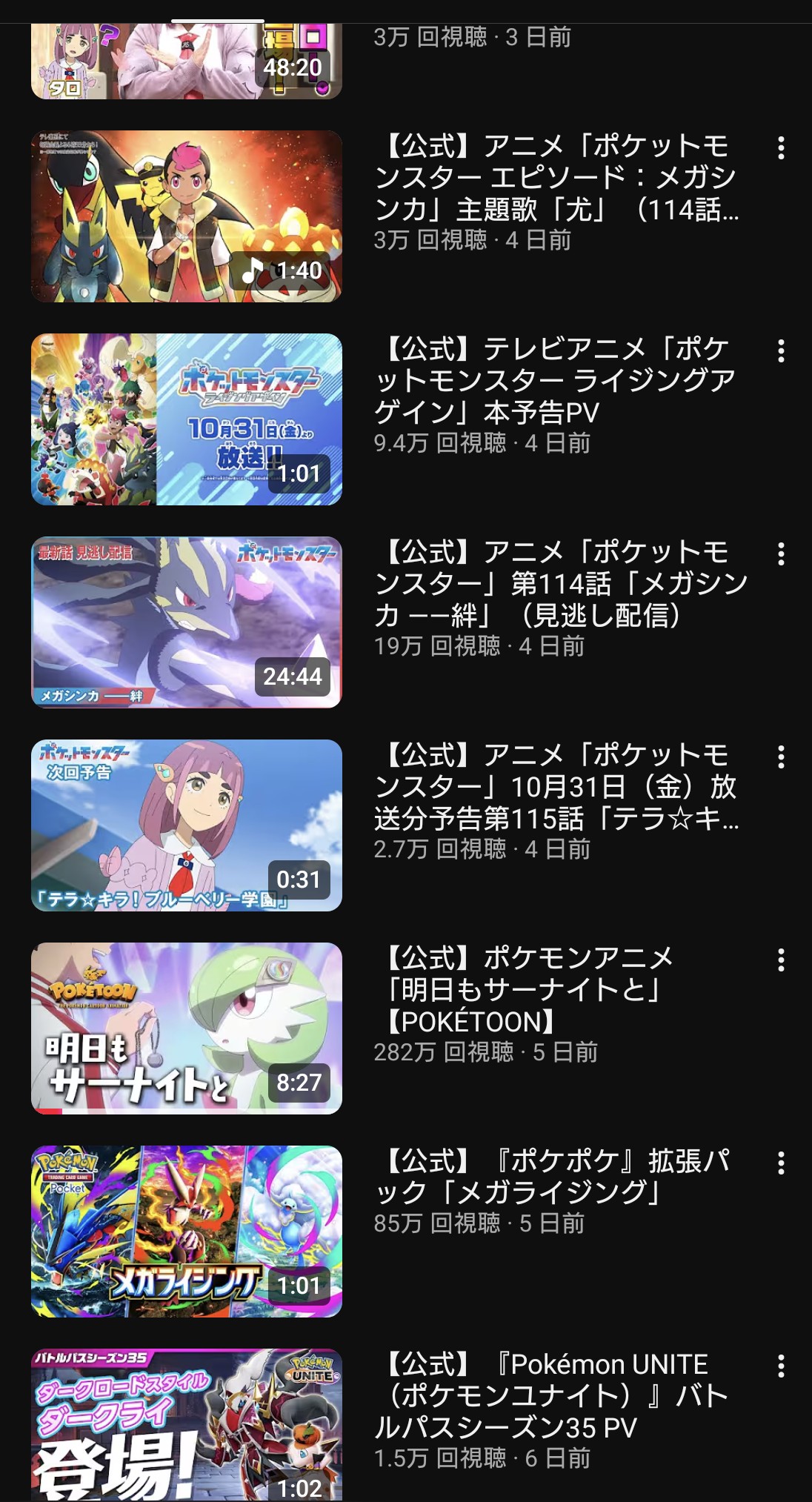Play the 48:20 video at the top

[x=186, y=62]
